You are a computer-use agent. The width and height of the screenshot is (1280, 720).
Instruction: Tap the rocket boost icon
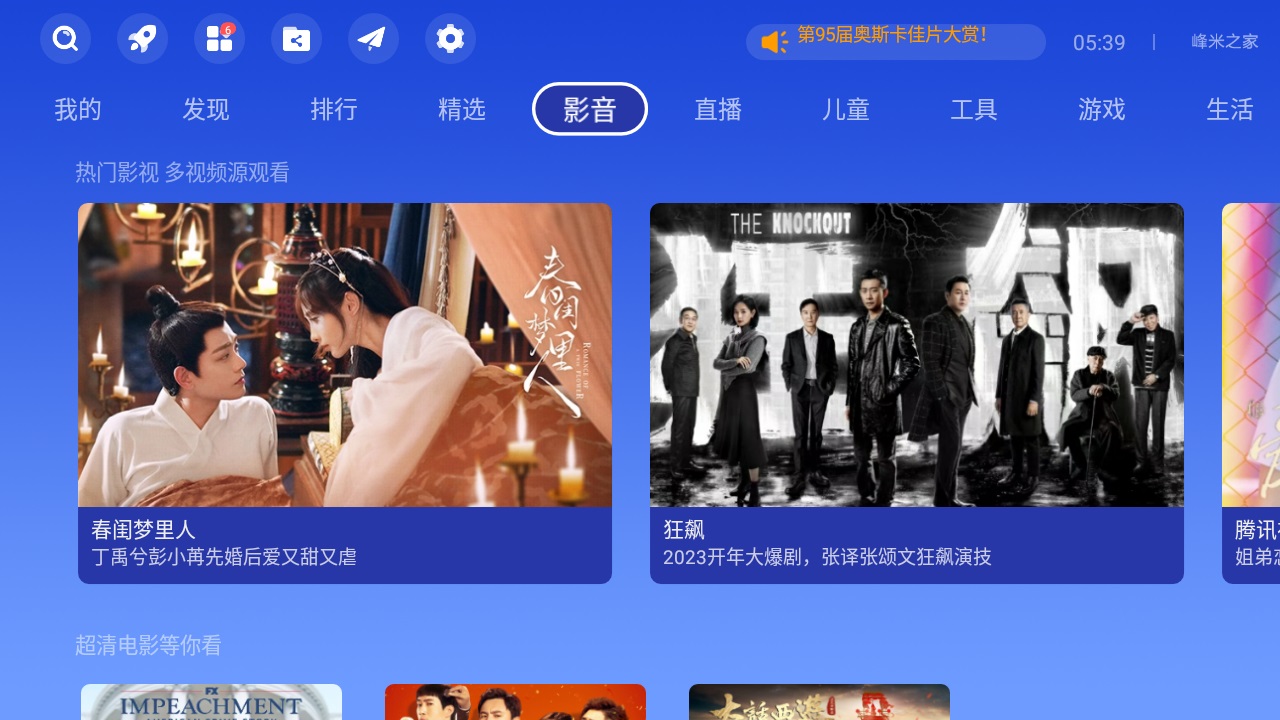pyautogui.click(x=142, y=39)
